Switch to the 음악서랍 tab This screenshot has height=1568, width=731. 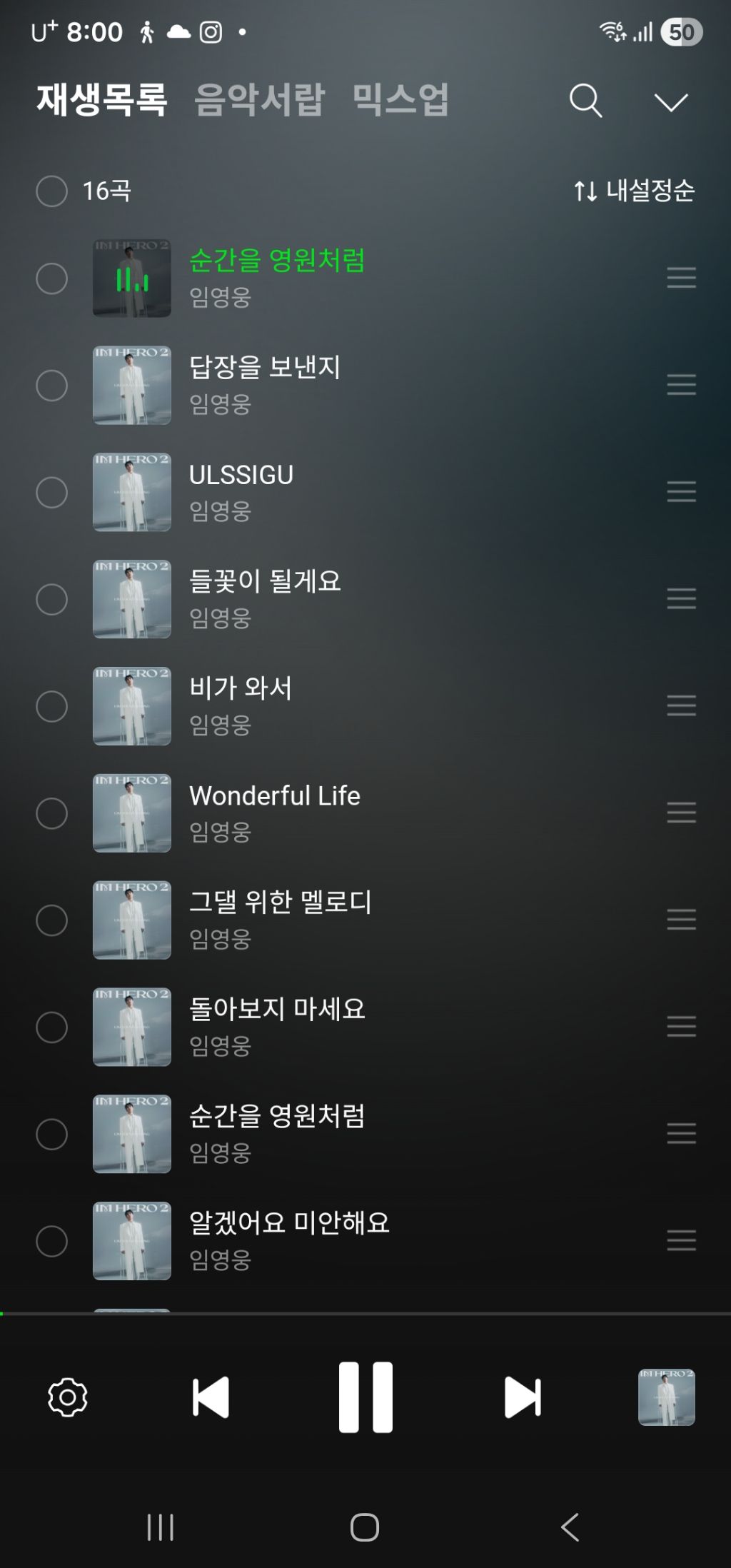[260, 99]
